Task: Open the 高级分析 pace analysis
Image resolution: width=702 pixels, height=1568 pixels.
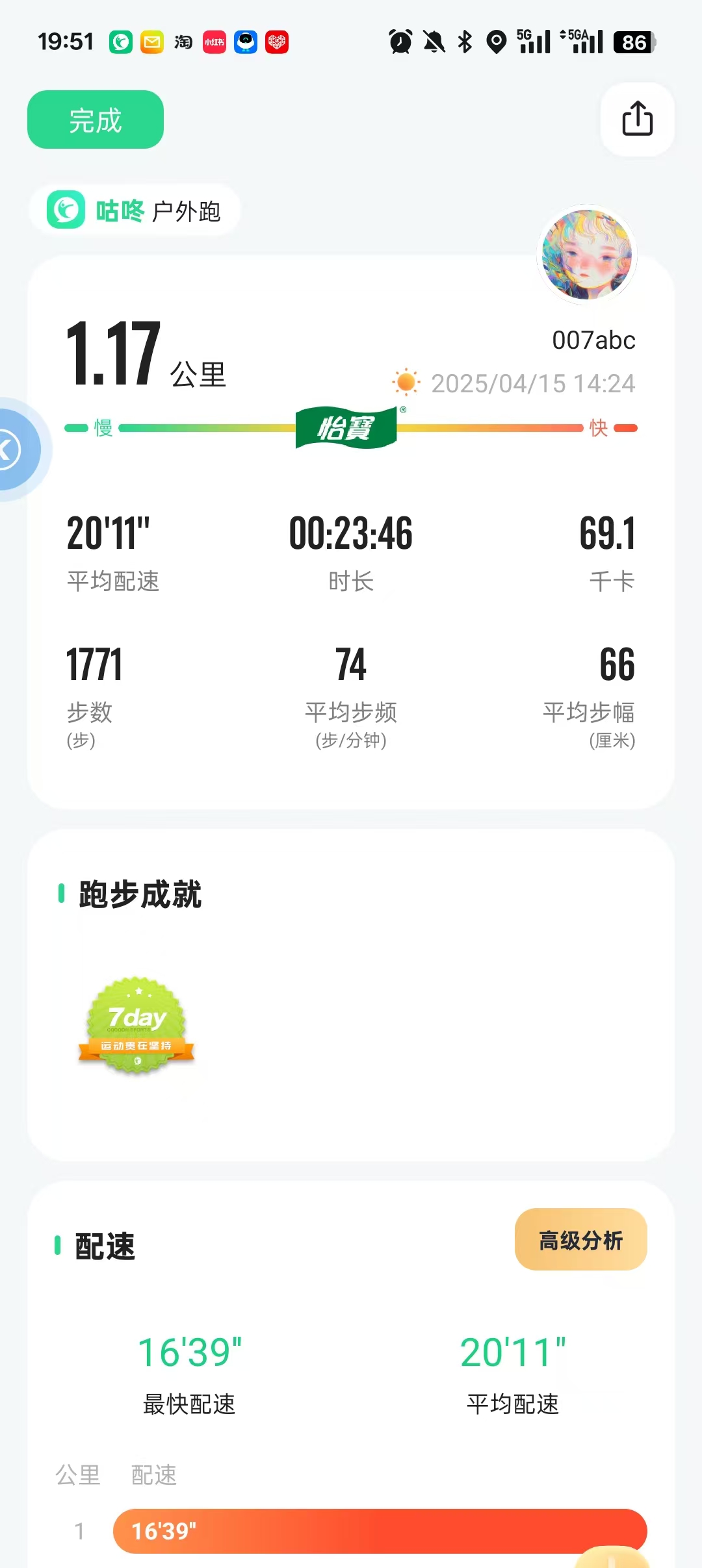Action: coord(581,1239)
